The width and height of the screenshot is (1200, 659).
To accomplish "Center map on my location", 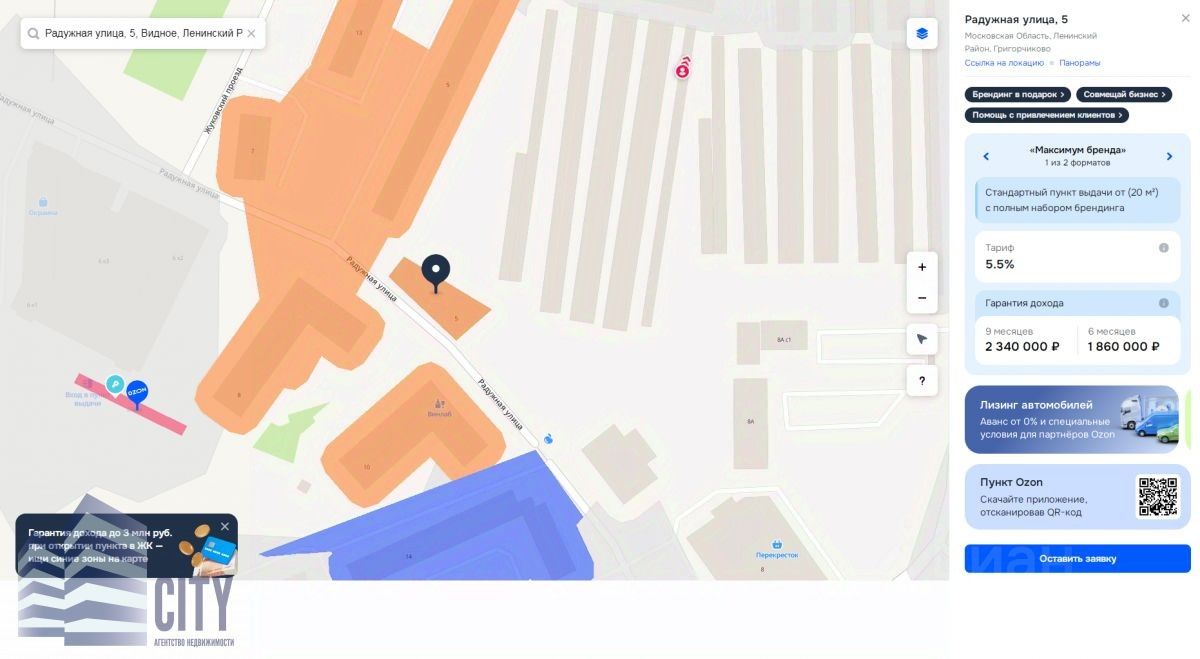I will (921, 339).
